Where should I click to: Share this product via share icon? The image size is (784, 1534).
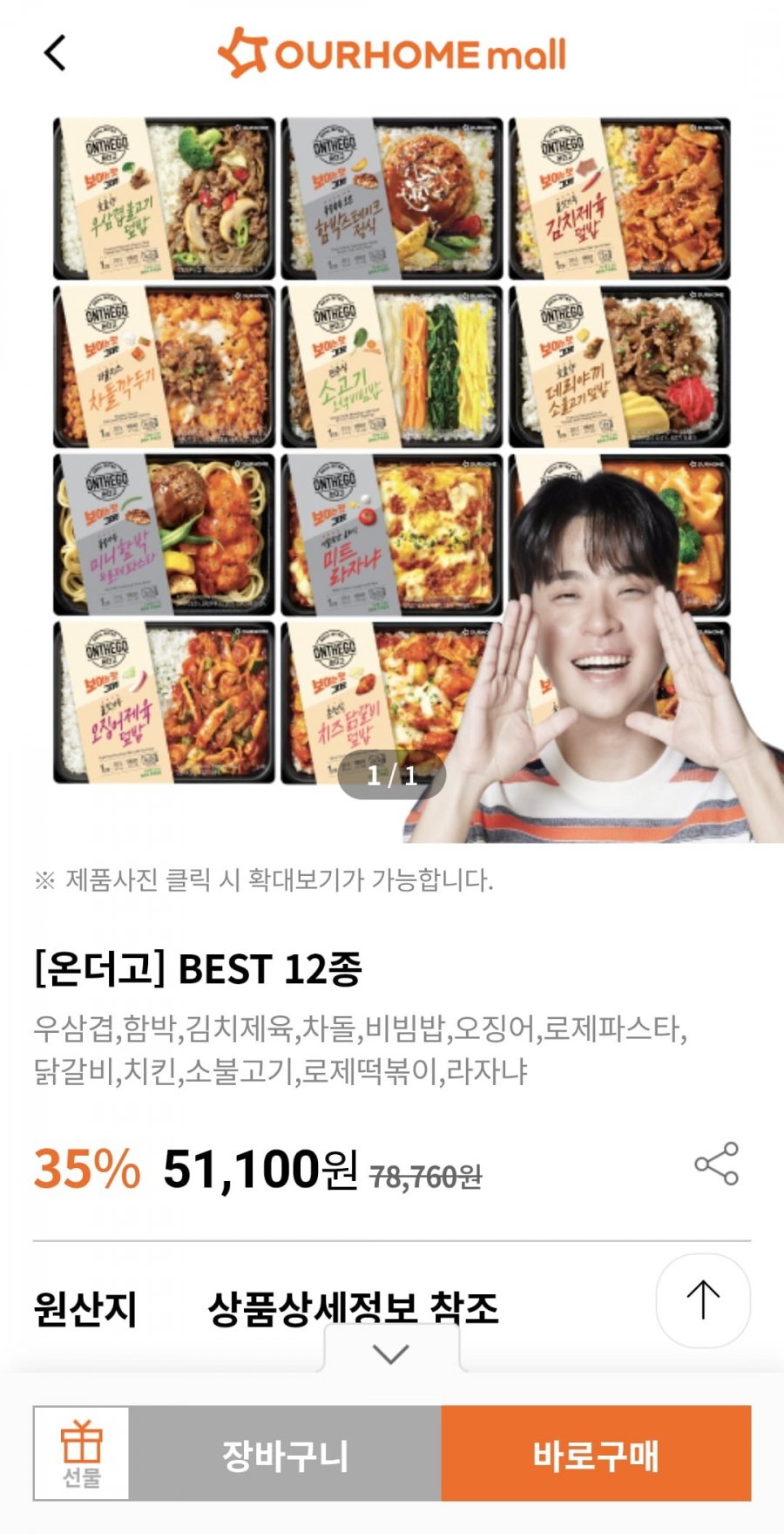tap(716, 1164)
